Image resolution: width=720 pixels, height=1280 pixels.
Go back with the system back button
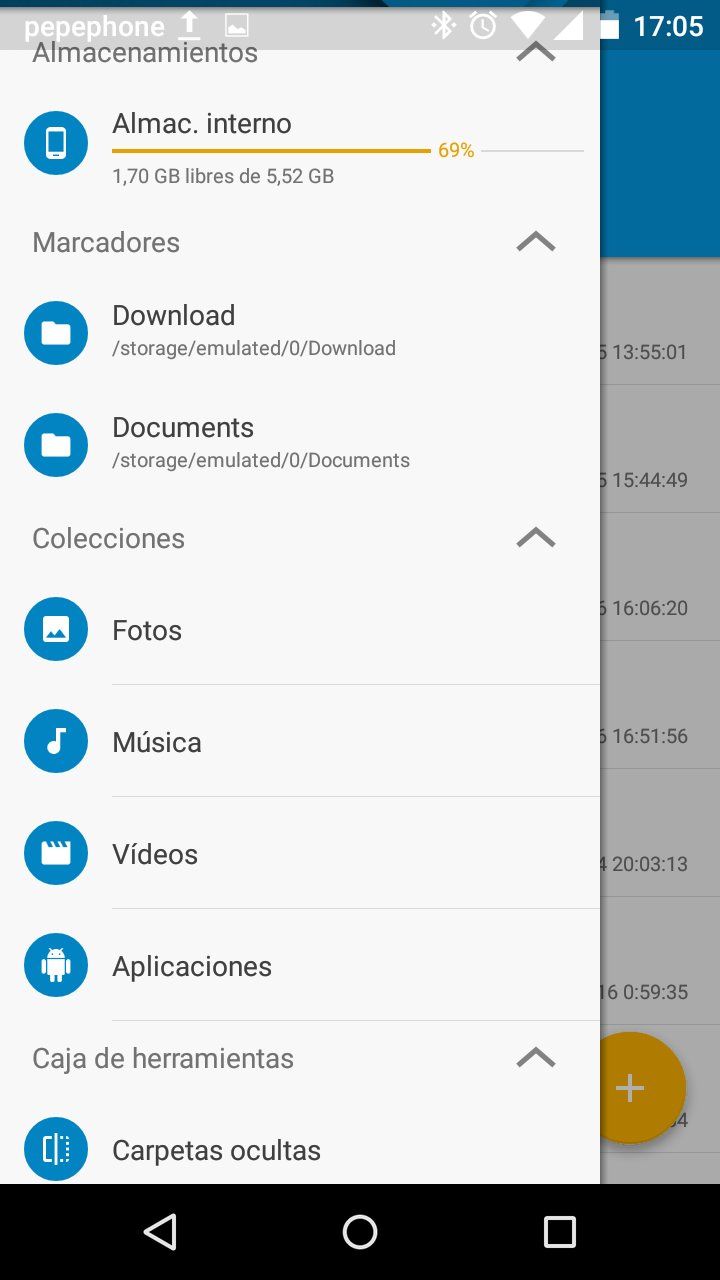click(x=160, y=1232)
